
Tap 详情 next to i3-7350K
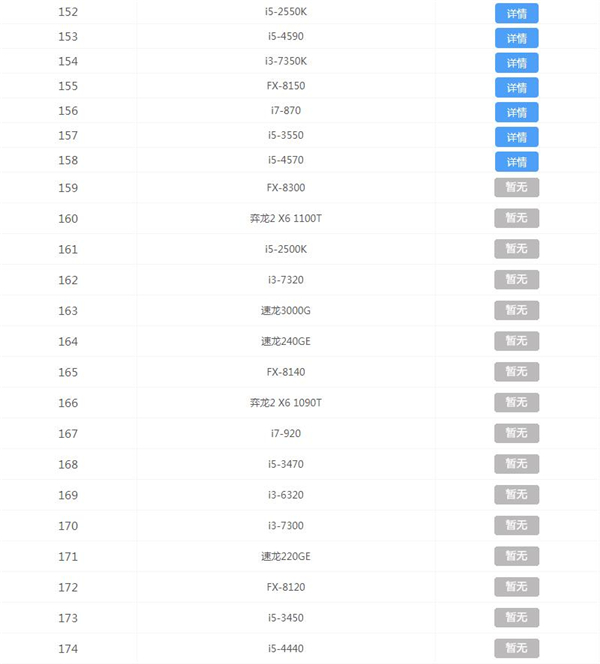pyautogui.click(x=516, y=63)
